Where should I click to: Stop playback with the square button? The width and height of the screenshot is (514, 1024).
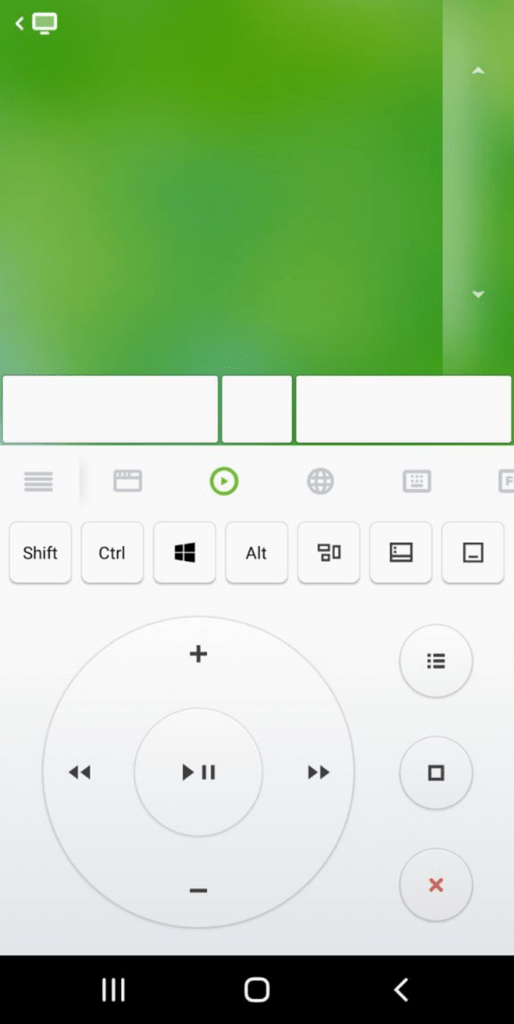coord(436,773)
